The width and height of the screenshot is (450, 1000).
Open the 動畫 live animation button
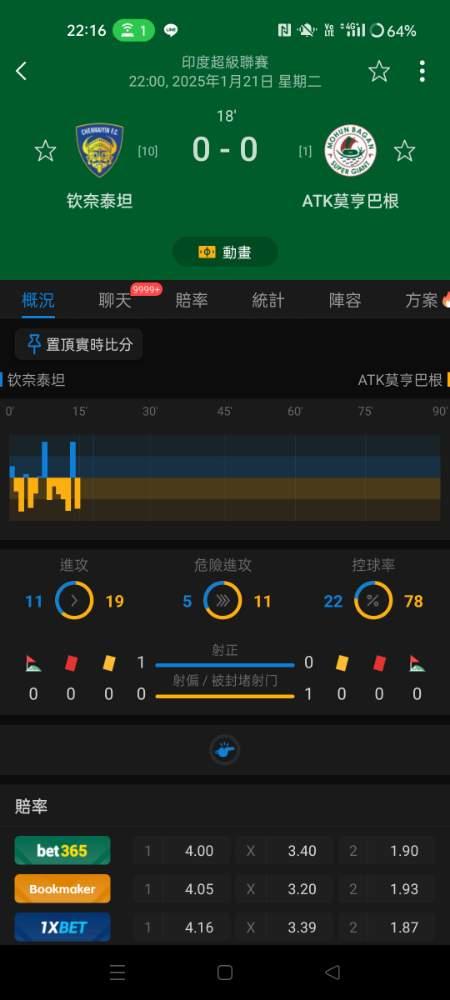225,252
